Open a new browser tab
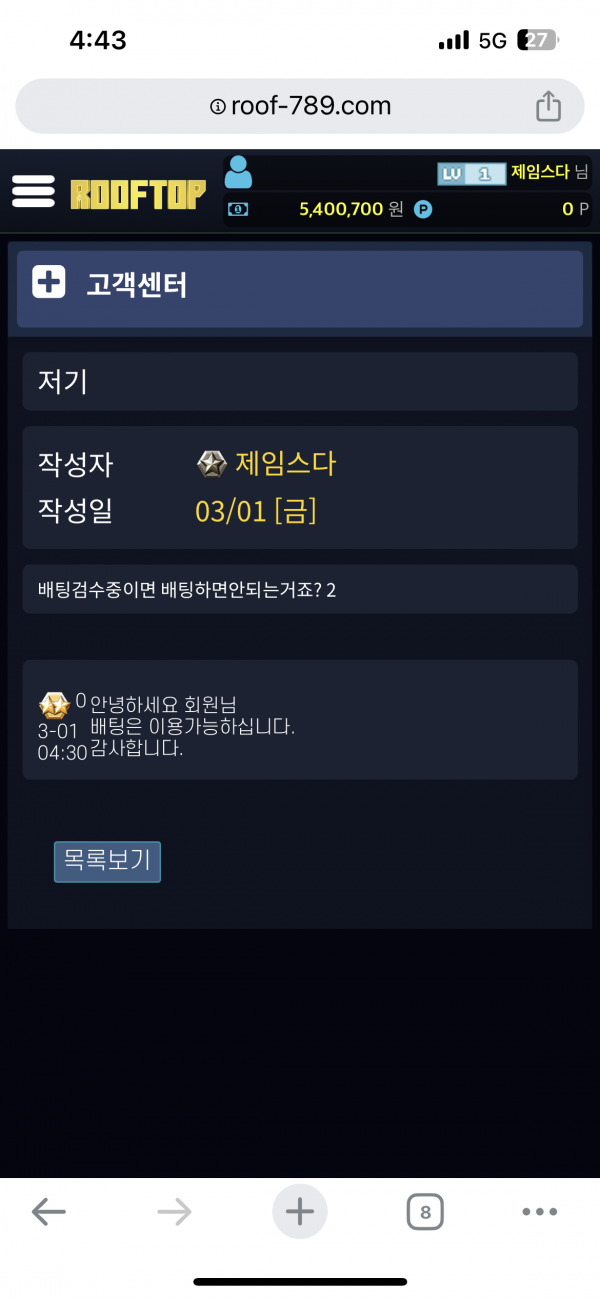Image resolution: width=600 pixels, height=1298 pixels. tap(299, 1212)
